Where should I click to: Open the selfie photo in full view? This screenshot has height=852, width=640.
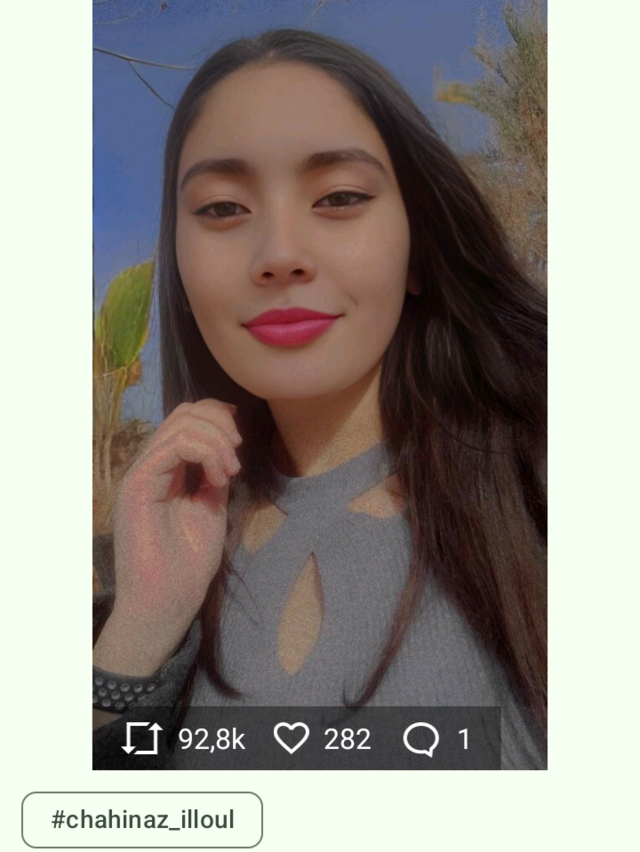click(x=320, y=350)
